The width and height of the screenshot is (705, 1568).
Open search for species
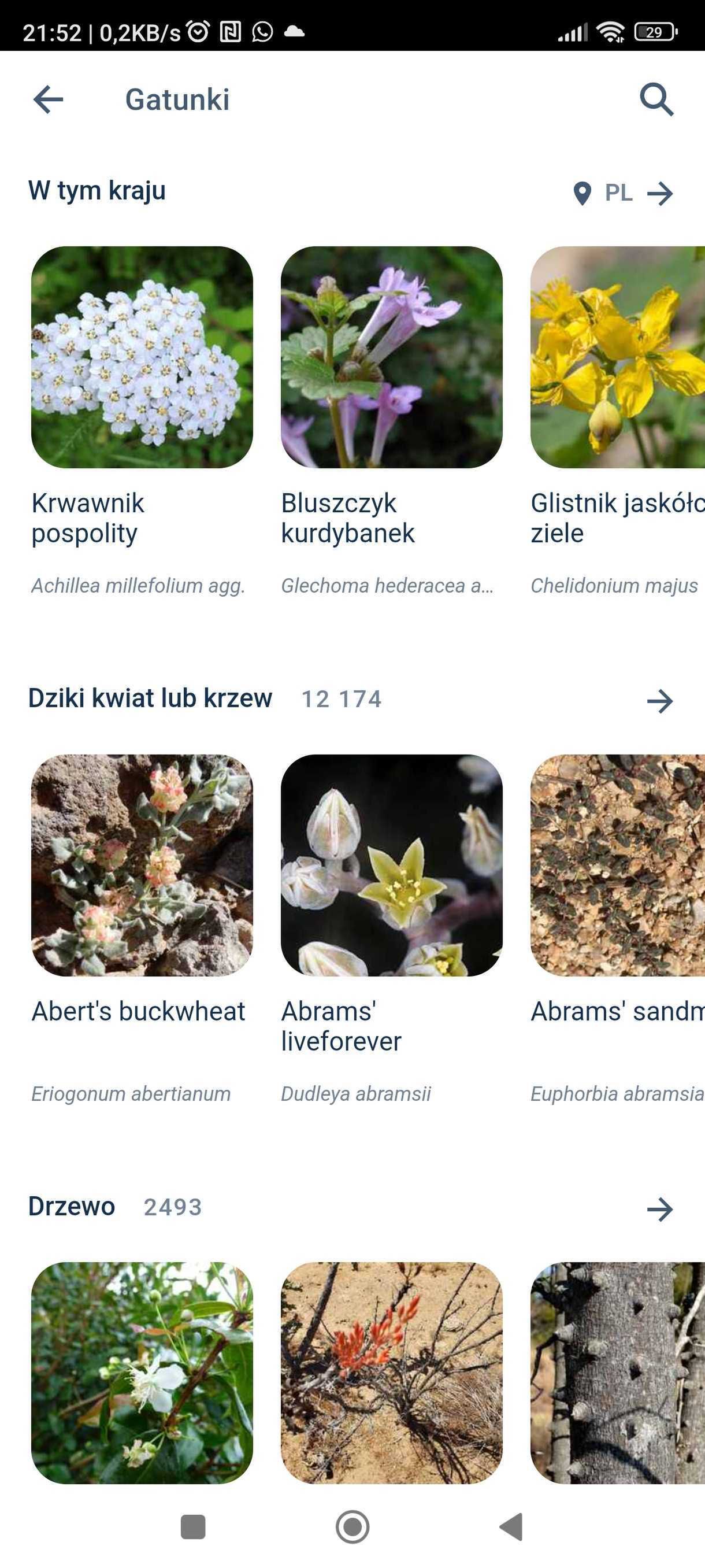click(x=658, y=99)
